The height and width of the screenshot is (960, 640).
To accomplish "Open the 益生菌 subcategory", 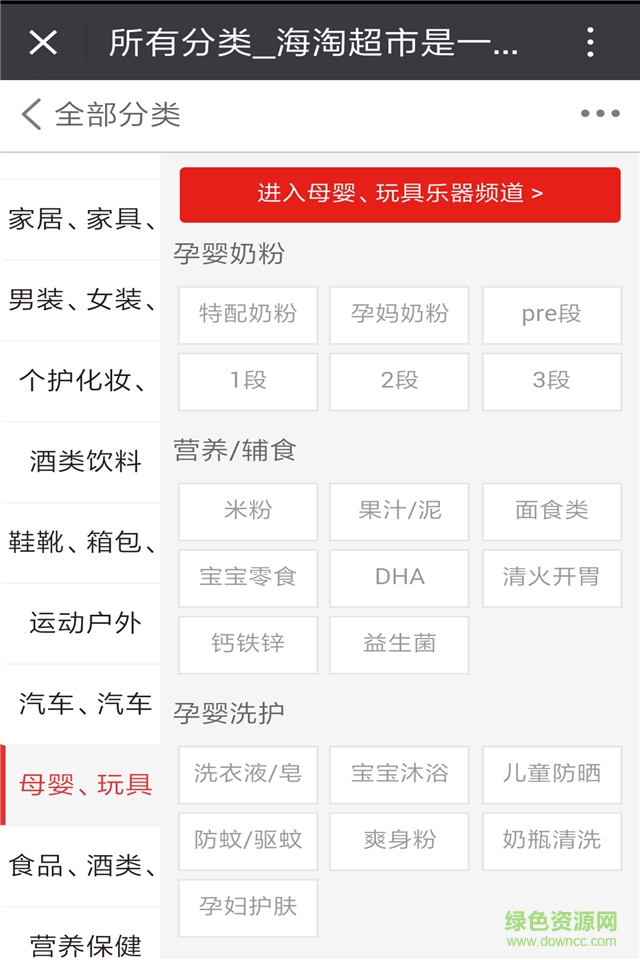I will click(x=399, y=645).
